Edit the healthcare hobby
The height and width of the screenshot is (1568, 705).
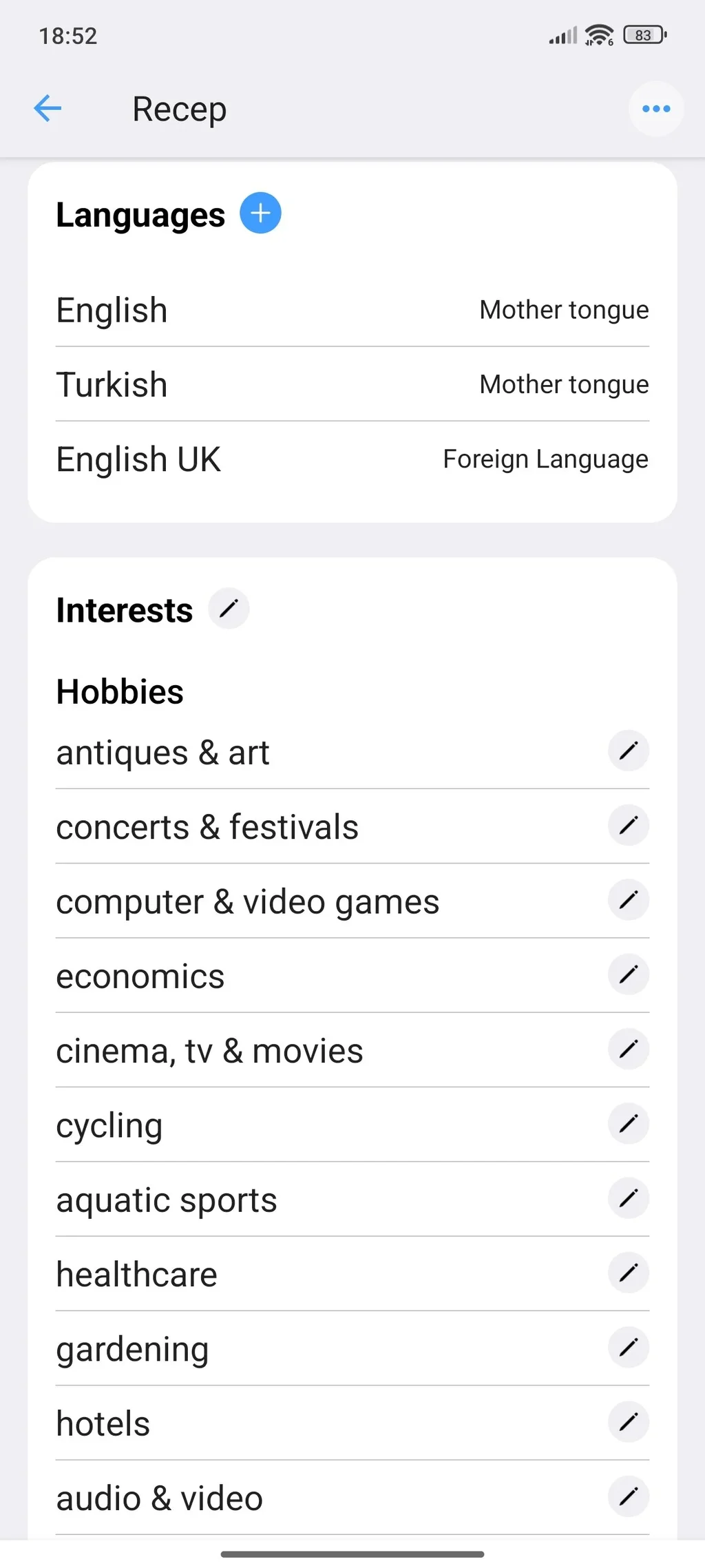628,1273
